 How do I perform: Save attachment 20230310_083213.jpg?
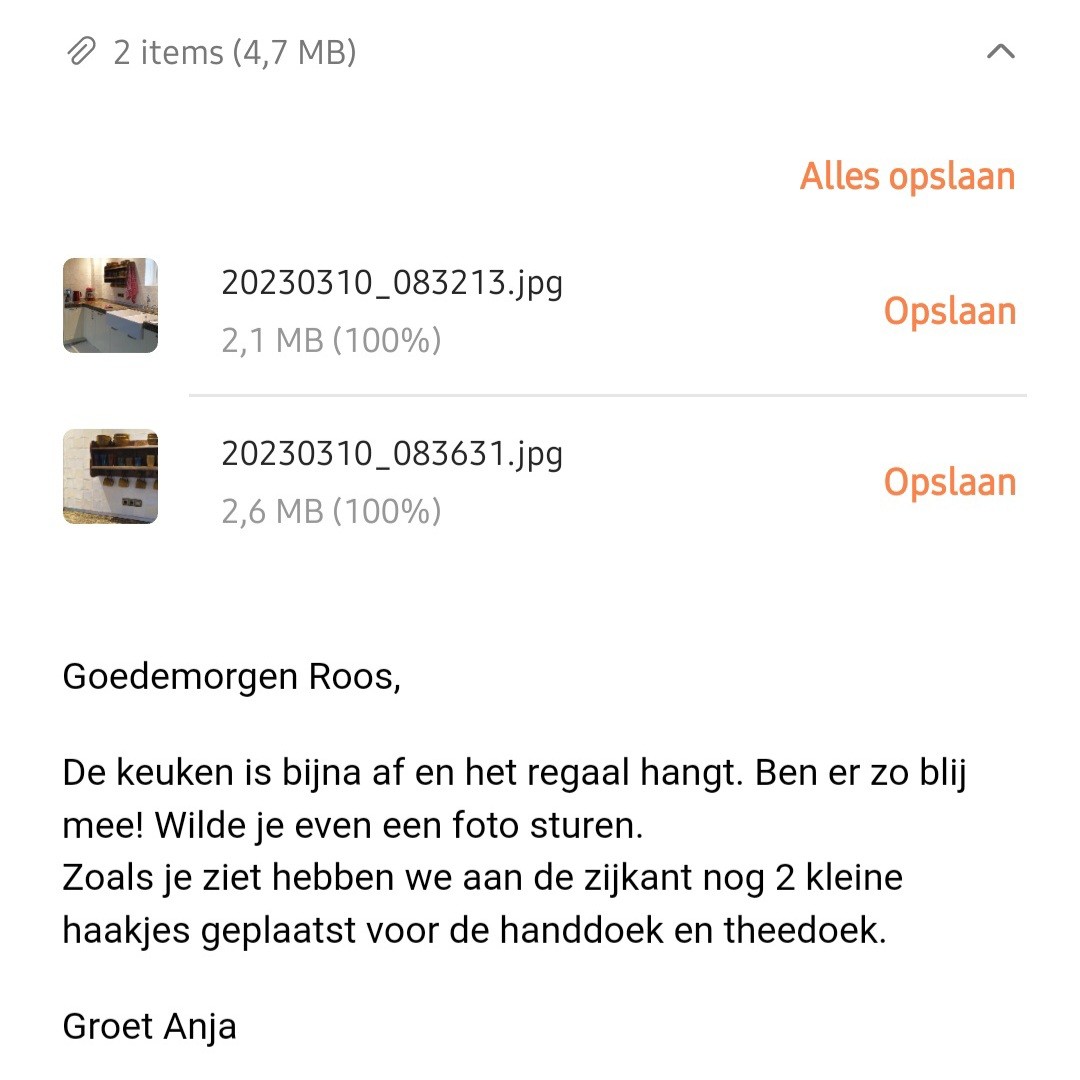pos(948,312)
